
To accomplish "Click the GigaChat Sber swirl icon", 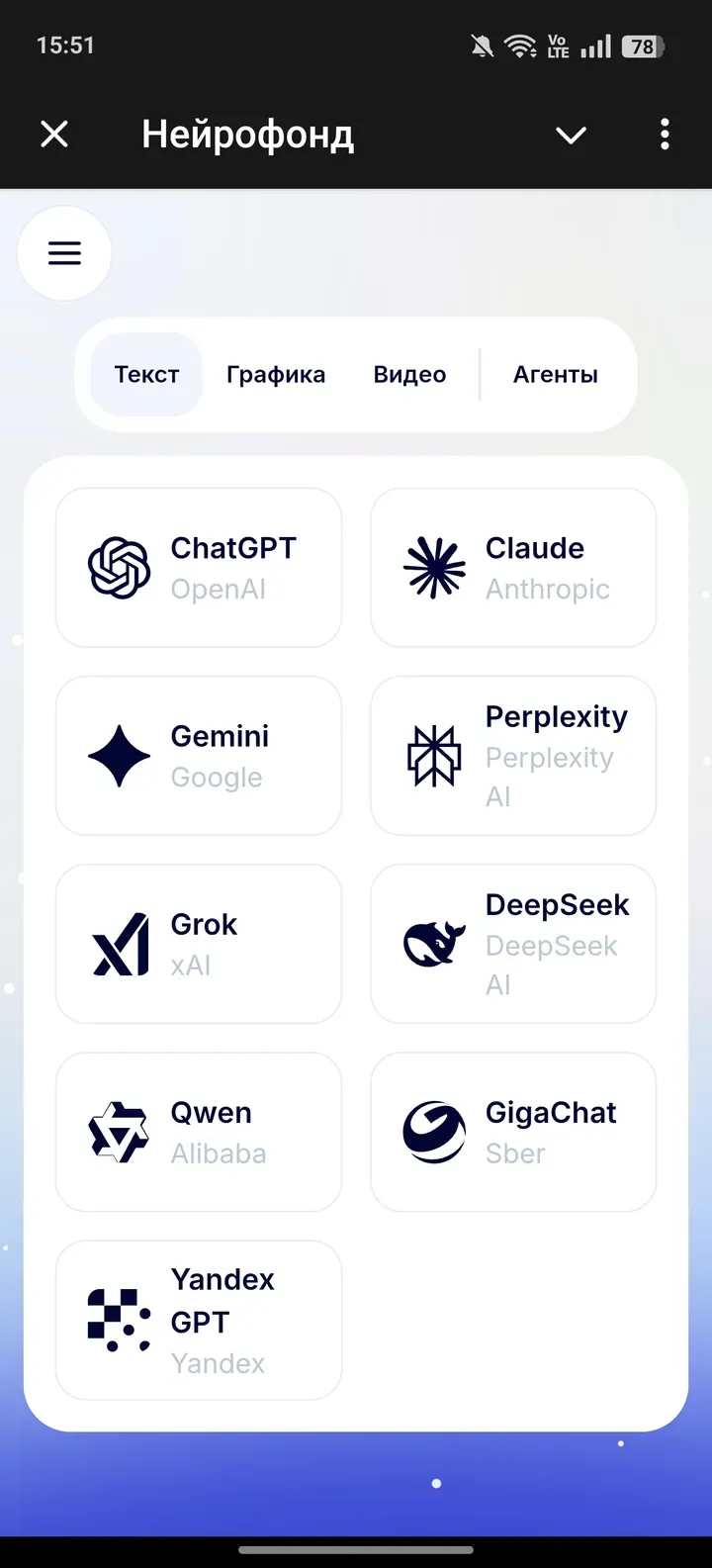I will pyautogui.click(x=433, y=1131).
